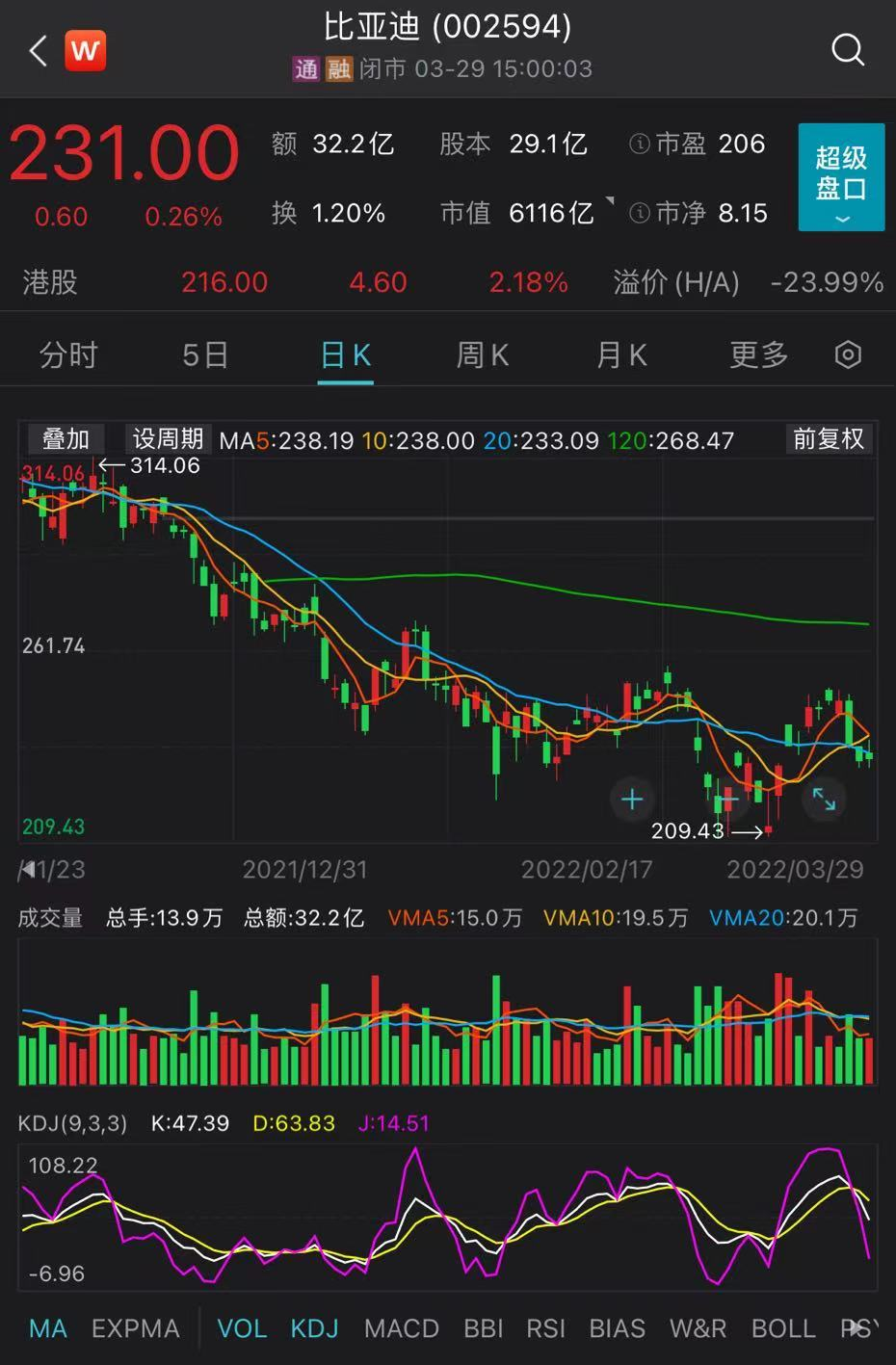This screenshot has width=896, height=1365.
Task: Change the 前复权 adjustment mode
Action: tap(829, 439)
